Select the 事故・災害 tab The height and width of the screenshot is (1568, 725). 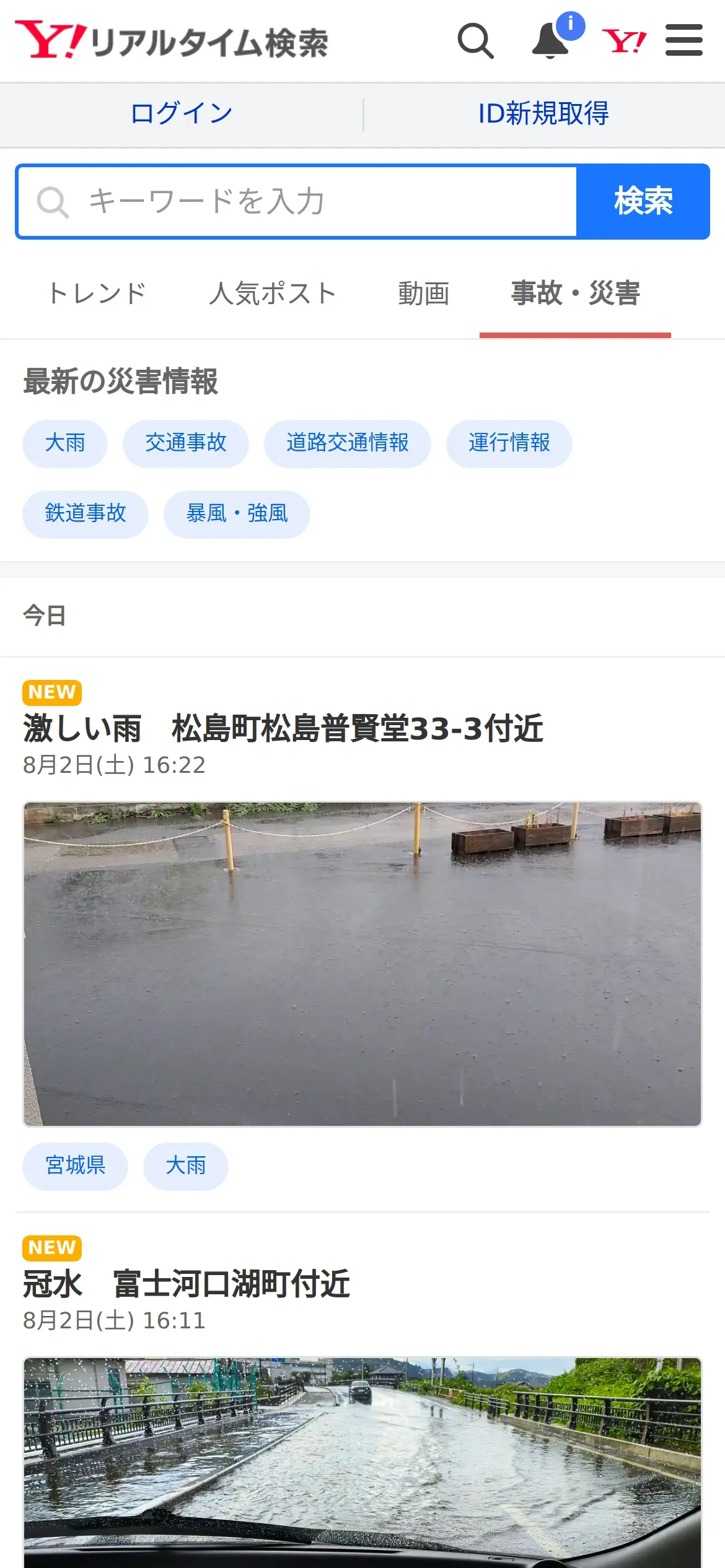click(x=575, y=294)
